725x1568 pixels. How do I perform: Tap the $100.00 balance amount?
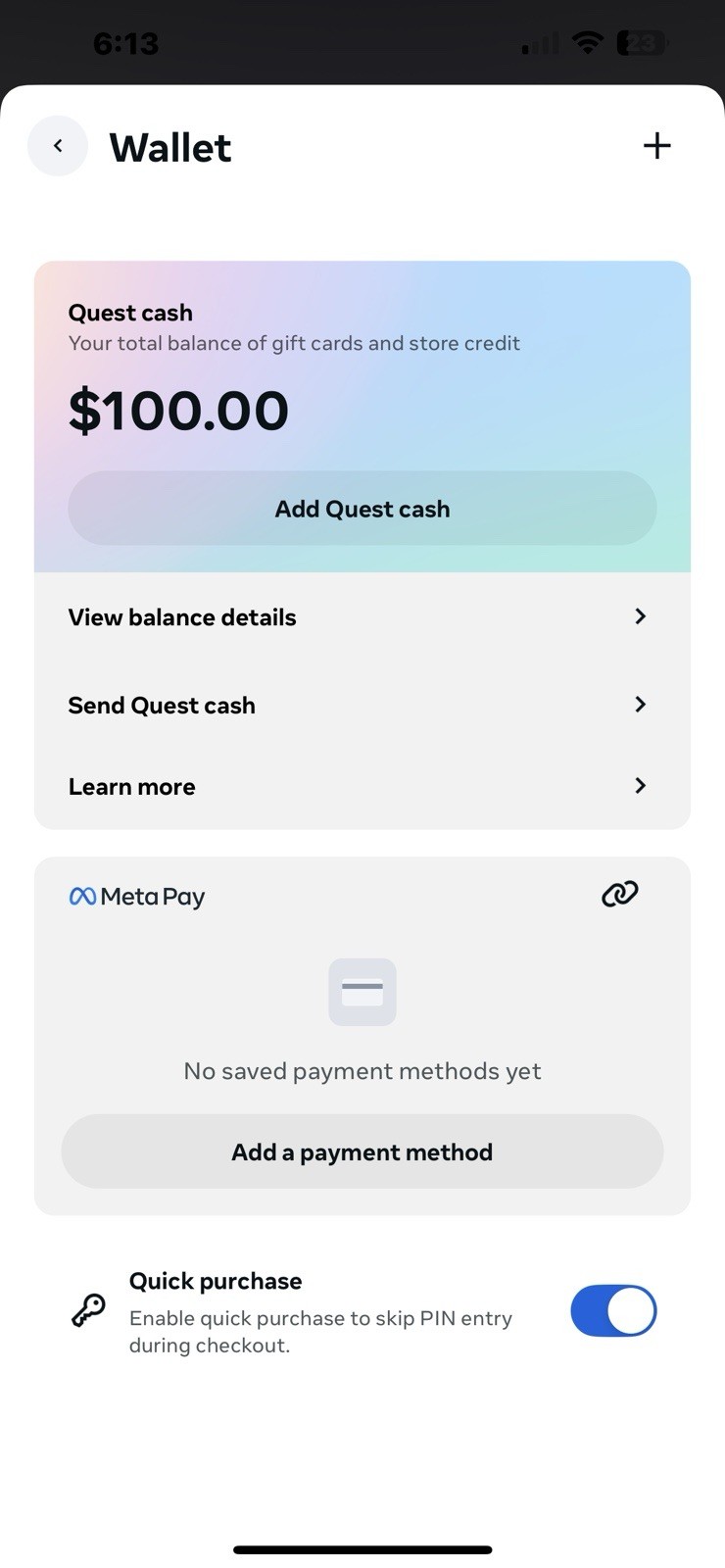(x=178, y=410)
